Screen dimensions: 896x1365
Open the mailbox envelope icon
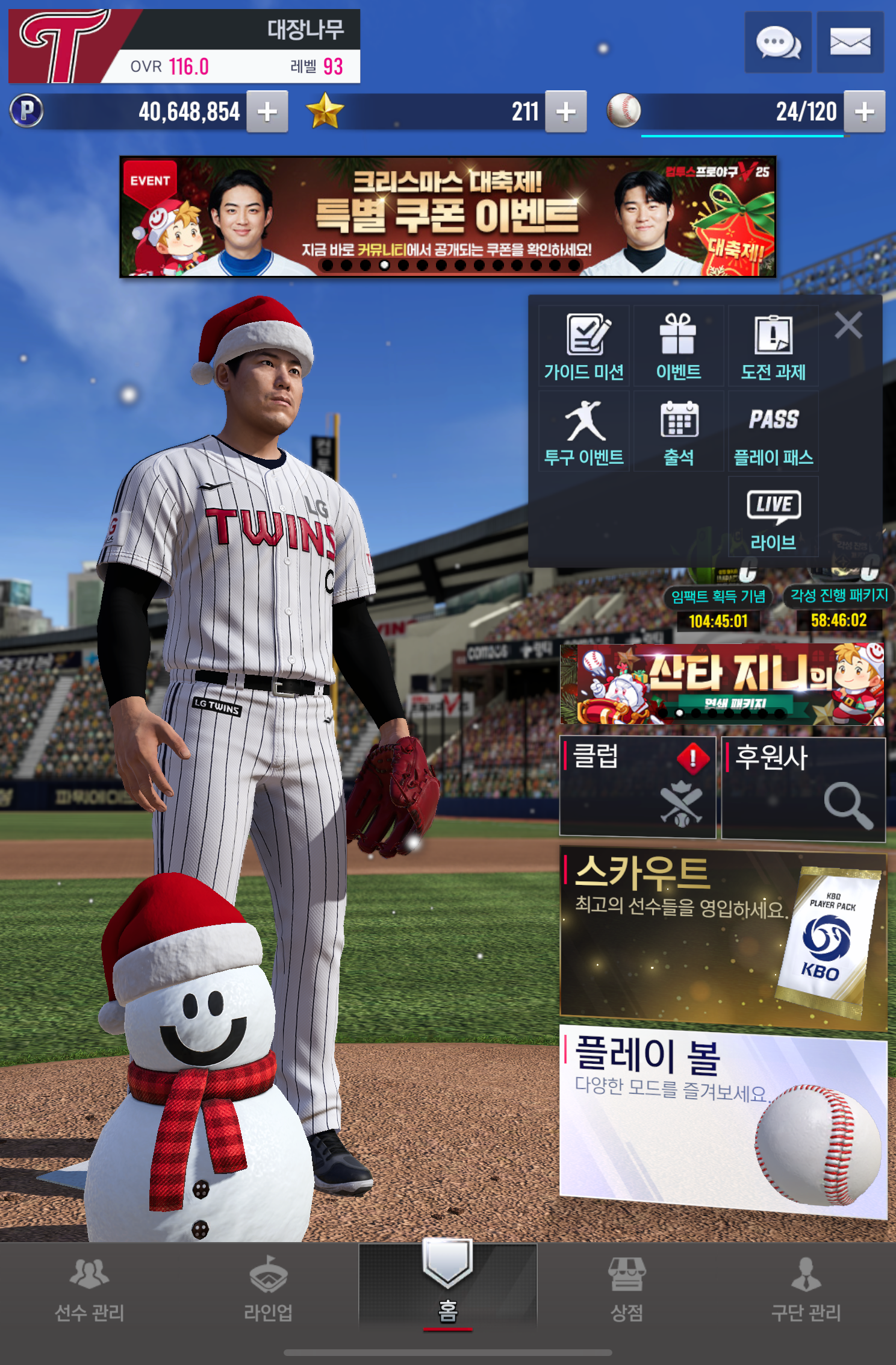click(850, 43)
